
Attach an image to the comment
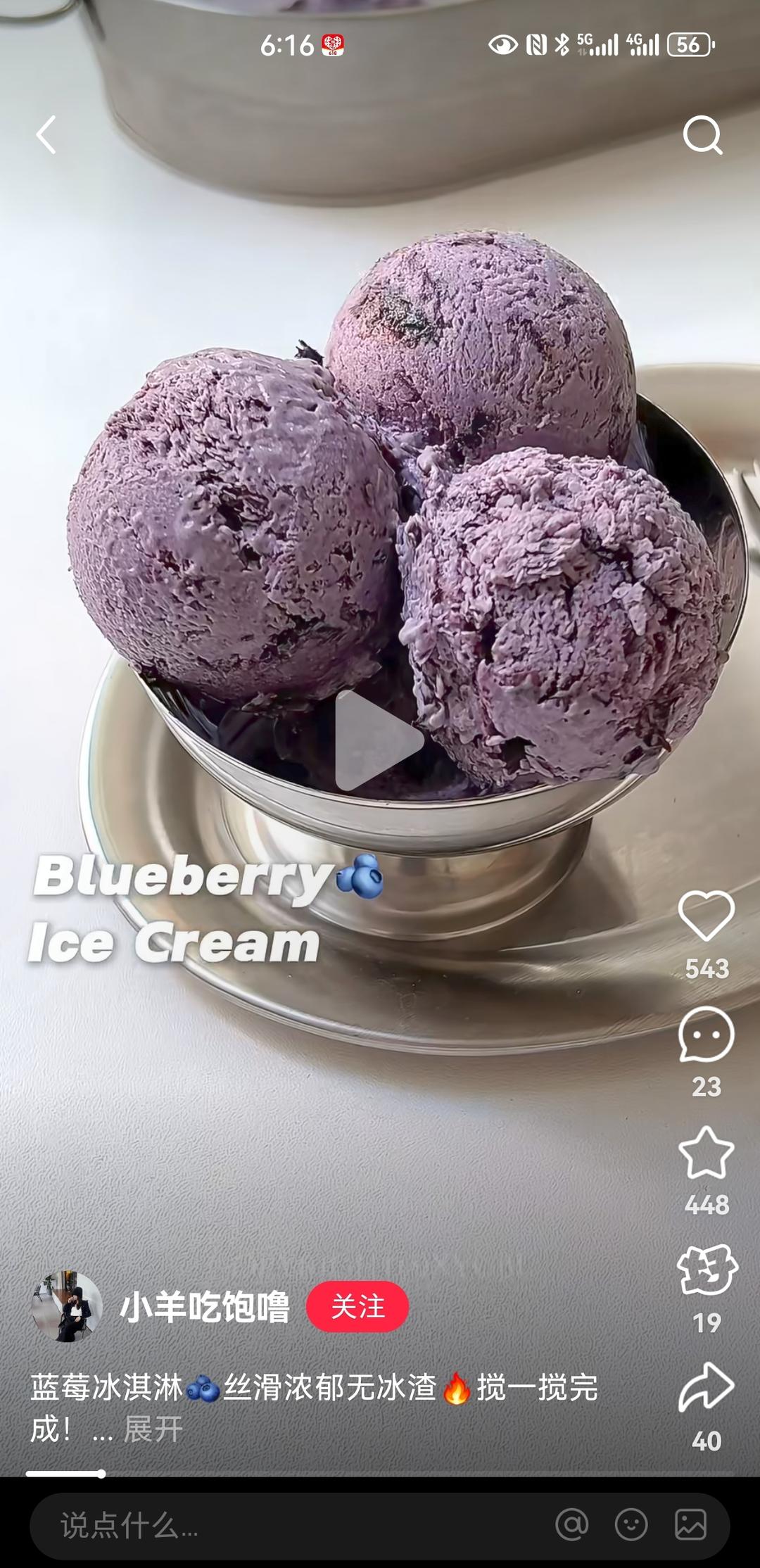click(690, 1526)
